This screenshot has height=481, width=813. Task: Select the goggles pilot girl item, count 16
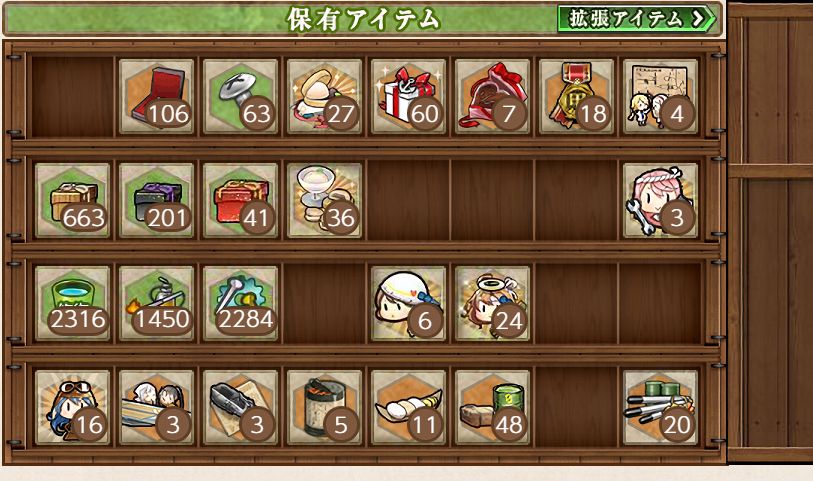point(72,407)
